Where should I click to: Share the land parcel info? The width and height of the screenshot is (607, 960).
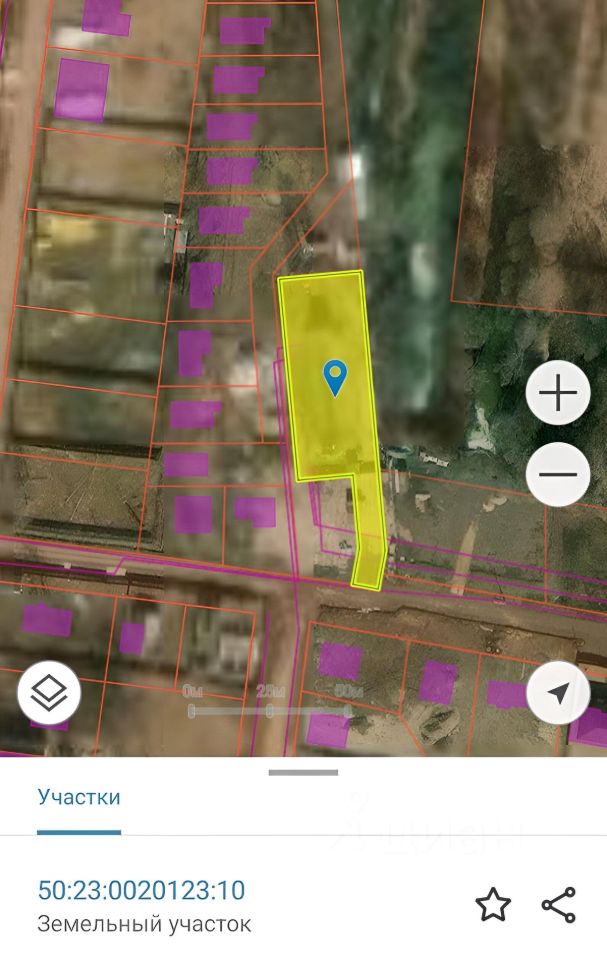click(558, 905)
